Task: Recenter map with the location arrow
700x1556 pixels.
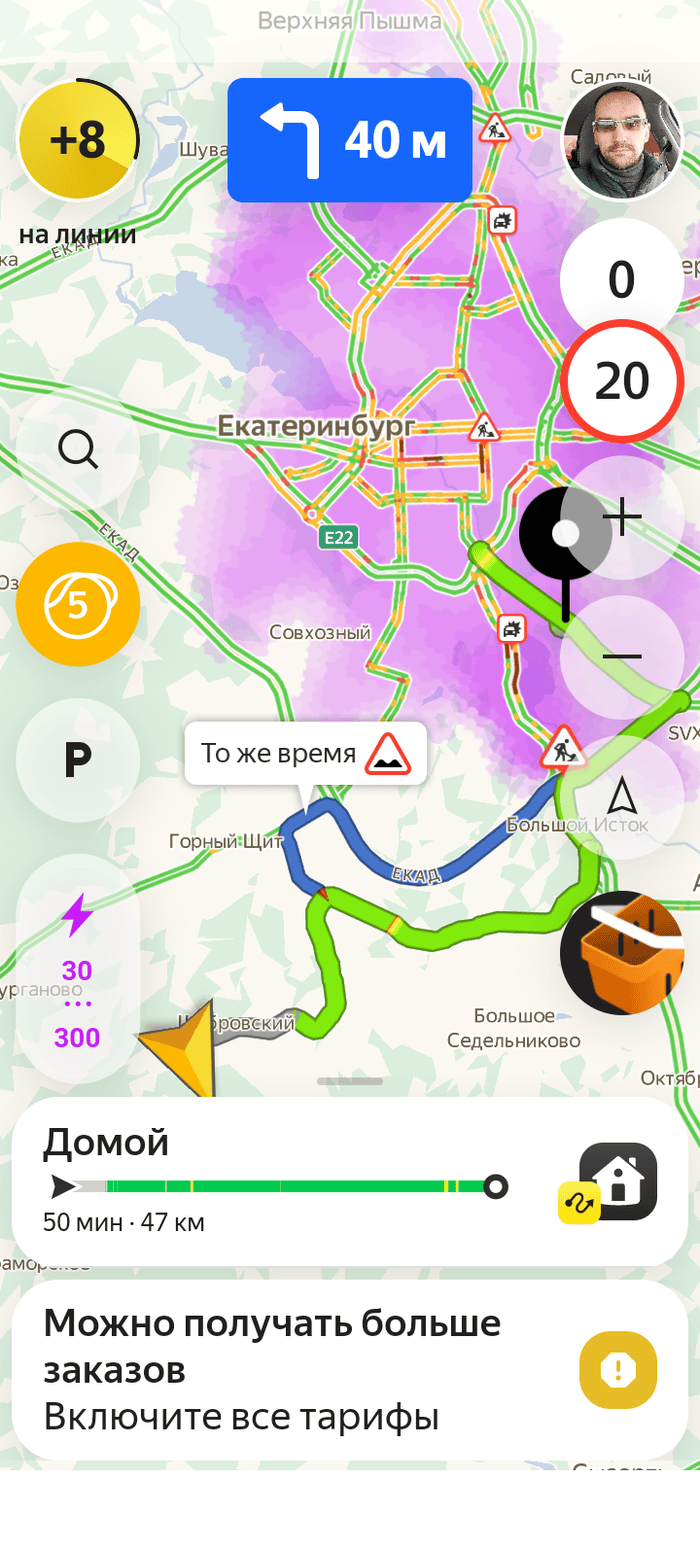Action: 622,796
